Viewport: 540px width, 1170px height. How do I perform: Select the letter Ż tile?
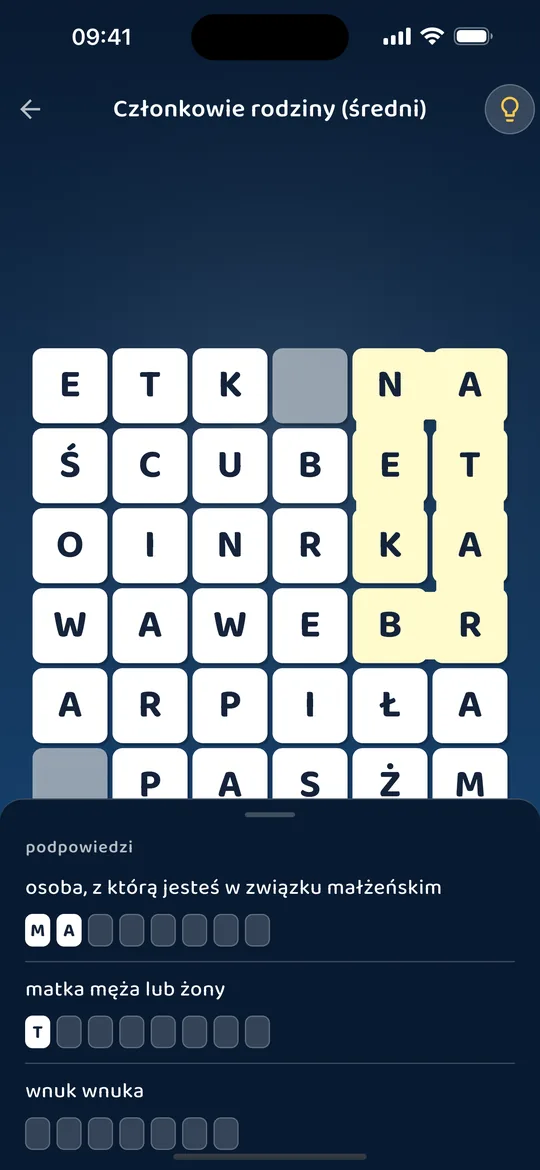(390, 775)
